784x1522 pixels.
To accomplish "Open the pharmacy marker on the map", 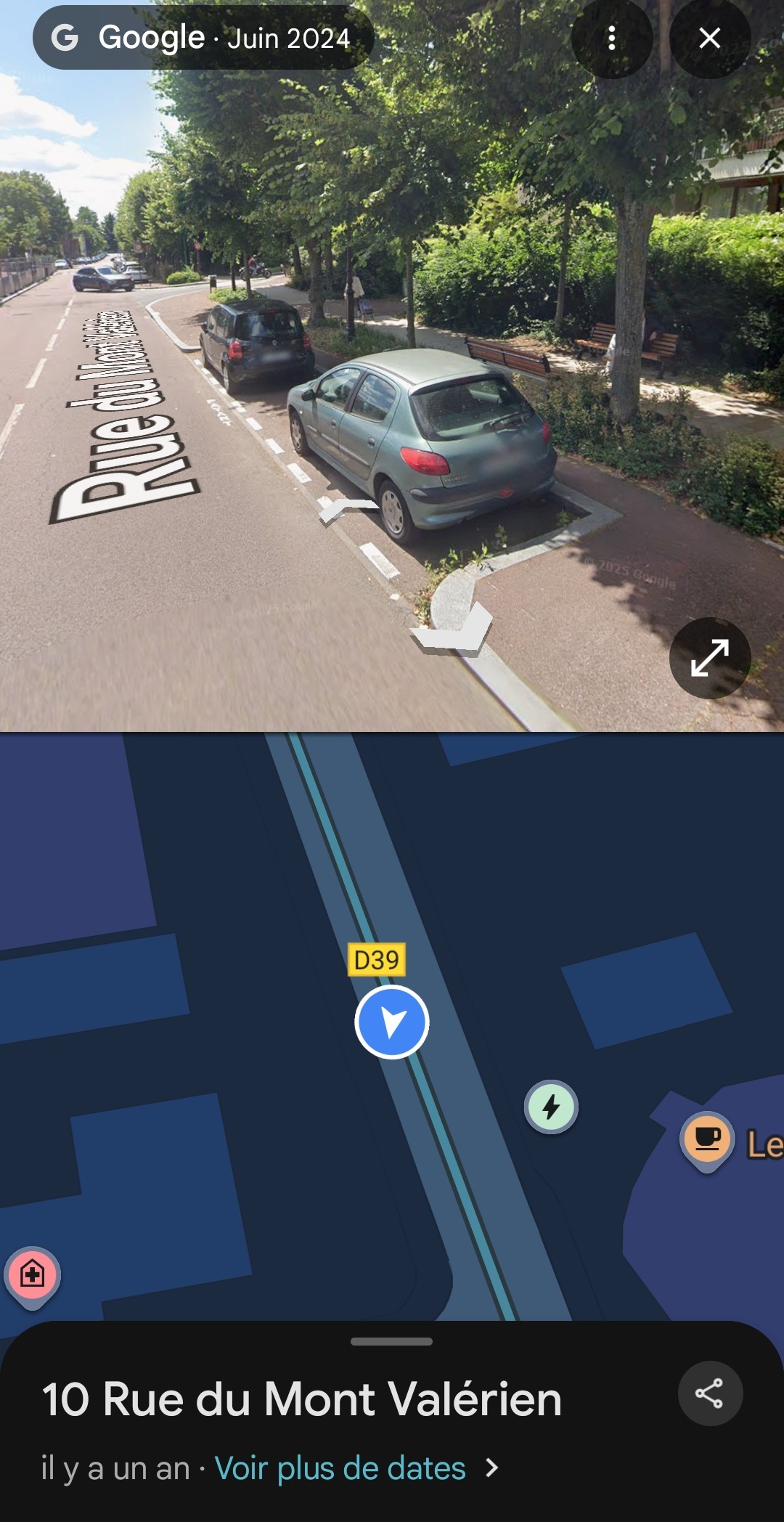I will coord(32,1276).
